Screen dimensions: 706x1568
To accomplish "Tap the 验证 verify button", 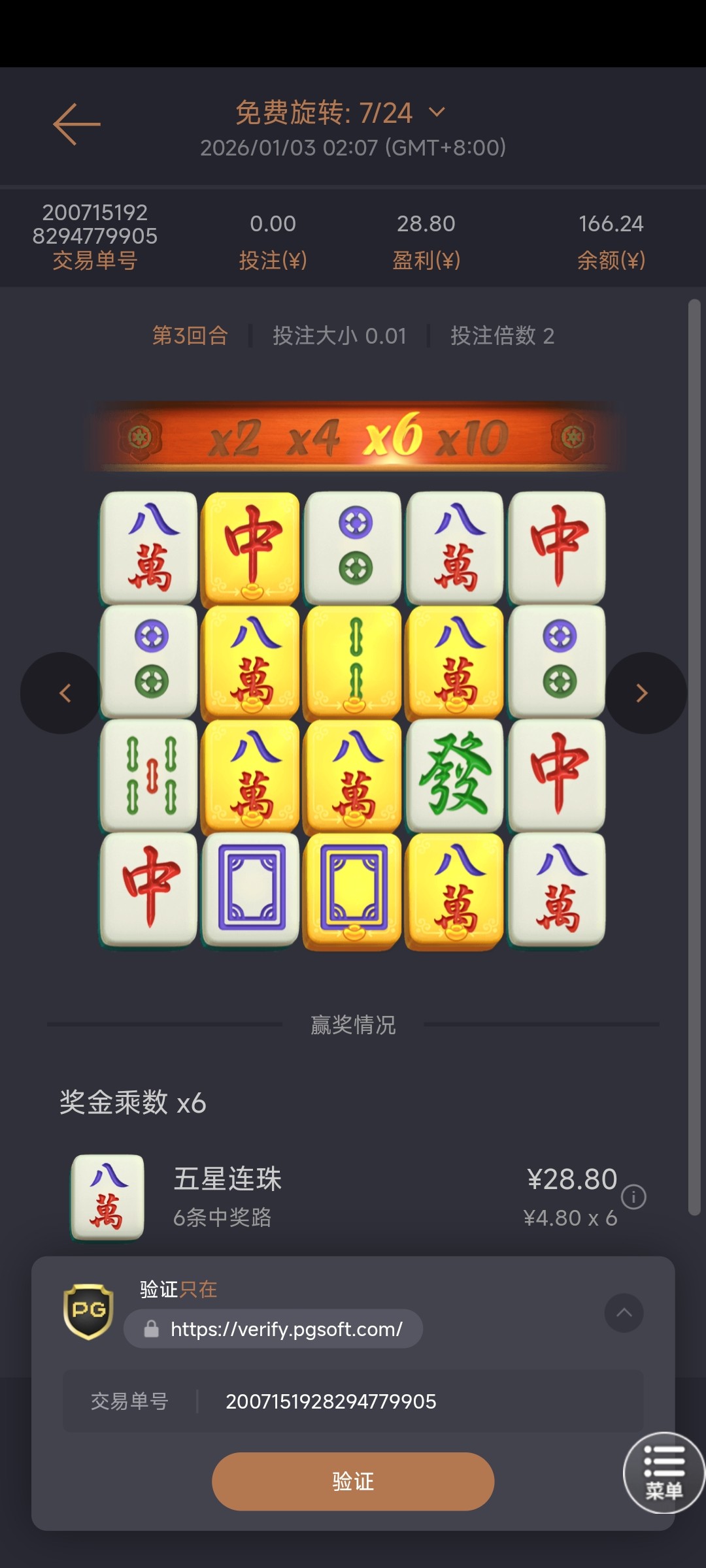I will (x=353, y=1481).
